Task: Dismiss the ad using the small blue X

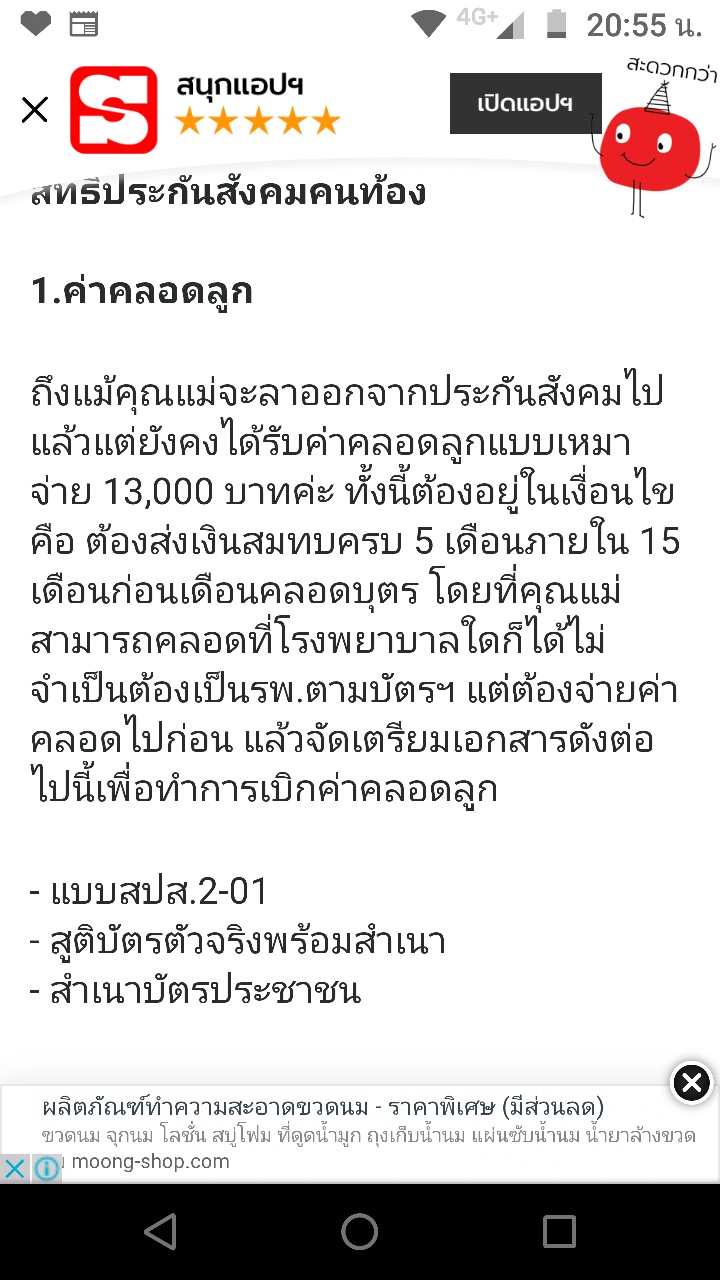Action: (x=15, y=1168)
